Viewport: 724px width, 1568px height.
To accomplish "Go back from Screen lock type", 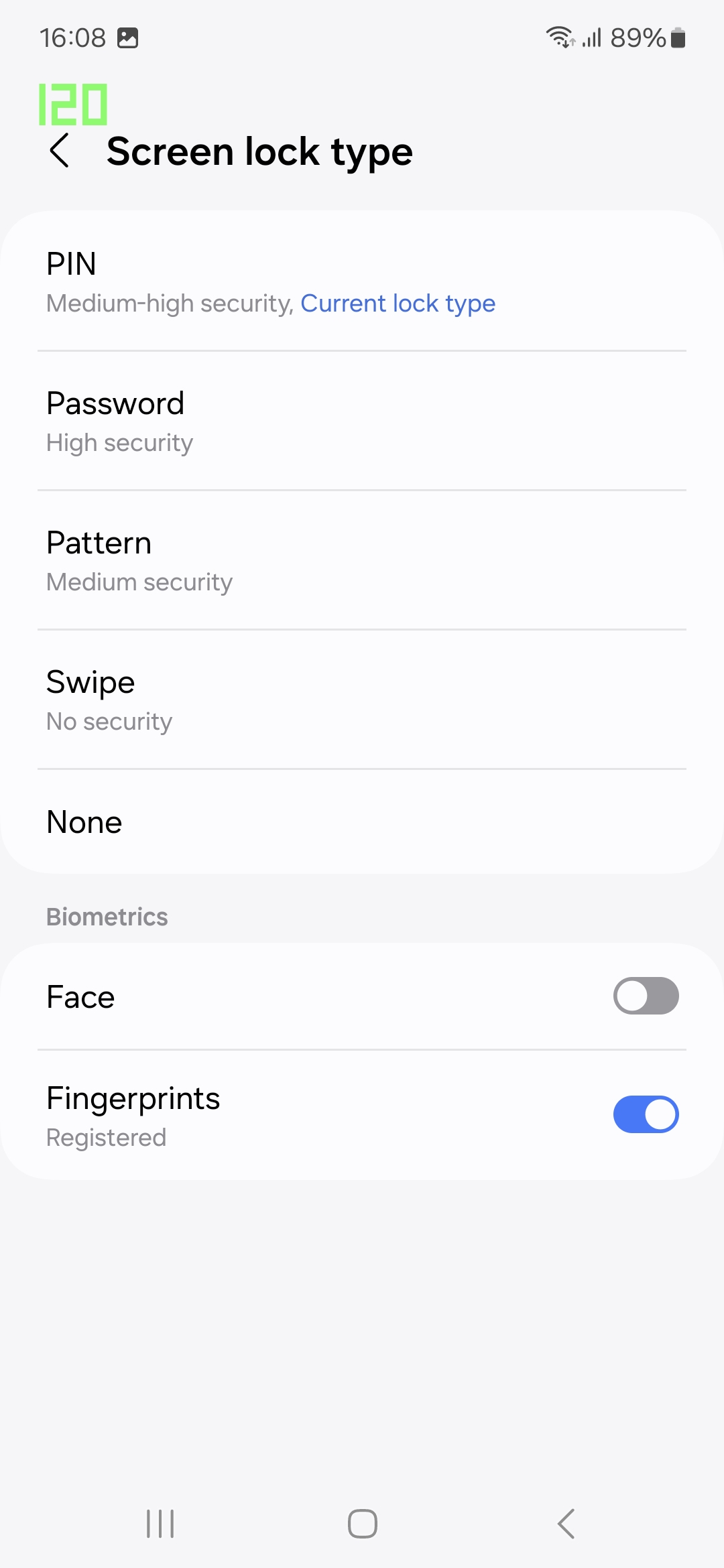I will 60,151.
